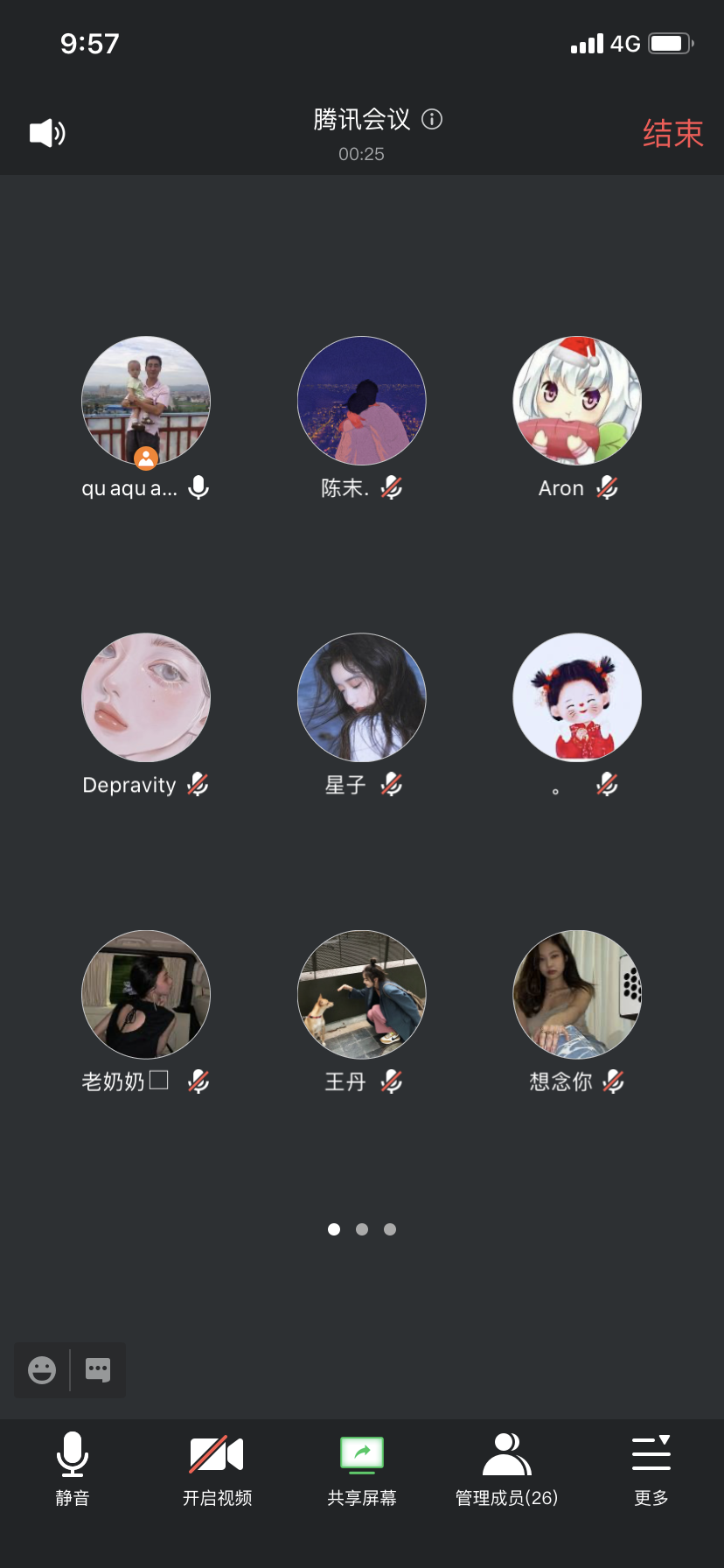724x1568 pixels.
Task: Mute the microphone with 静音
Action: pos(73,1469)
